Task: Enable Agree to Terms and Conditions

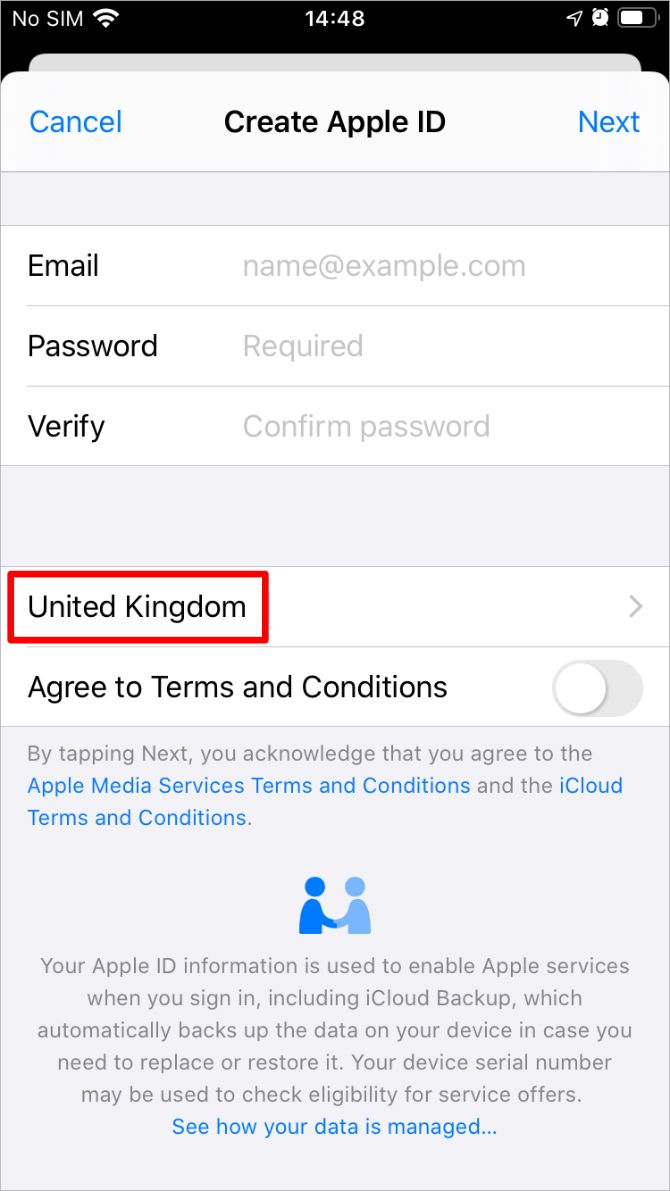Action: [597, 687]
